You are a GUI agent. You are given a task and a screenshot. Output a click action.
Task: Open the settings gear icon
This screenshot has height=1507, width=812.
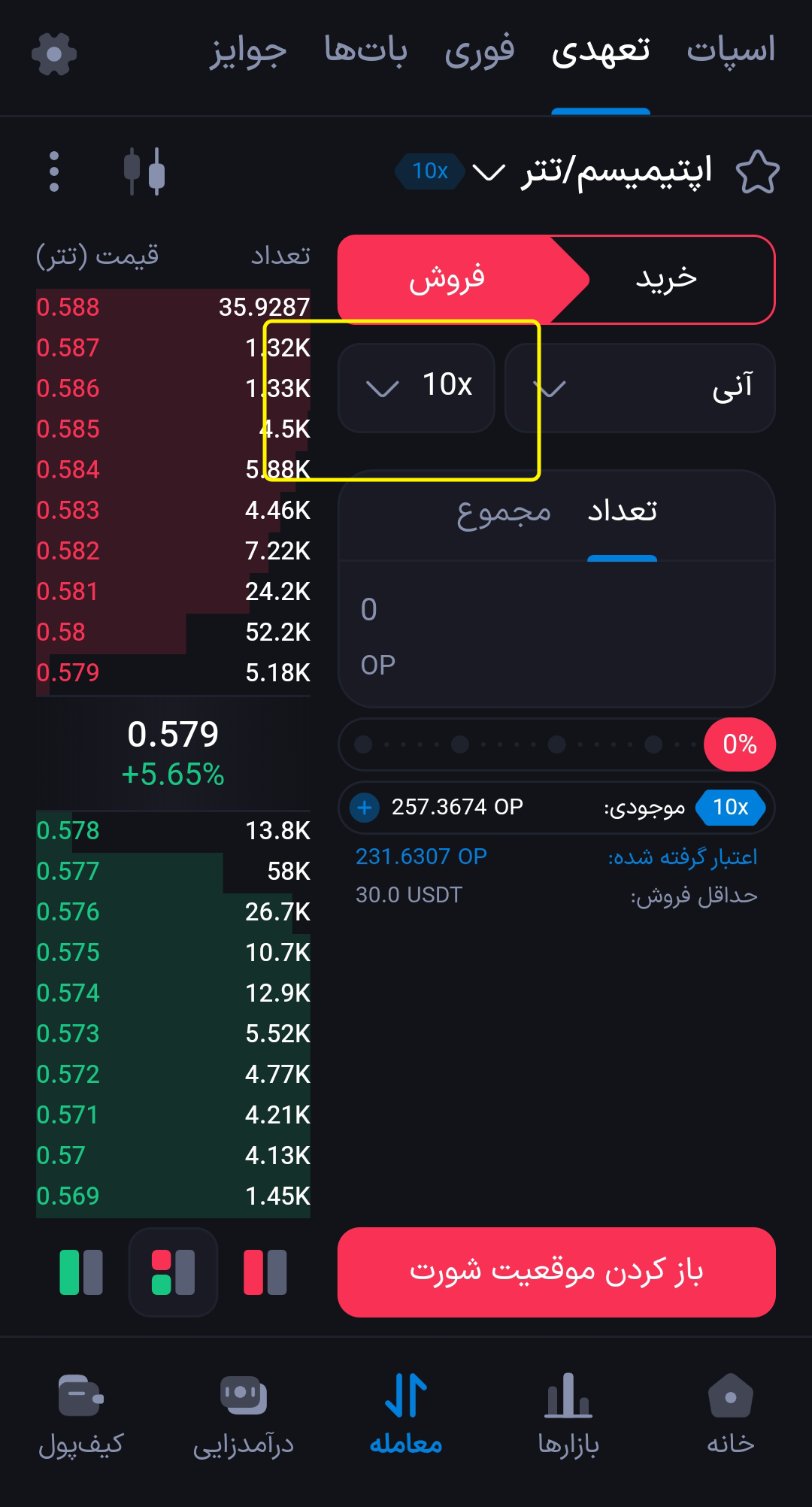coord(54,54)
